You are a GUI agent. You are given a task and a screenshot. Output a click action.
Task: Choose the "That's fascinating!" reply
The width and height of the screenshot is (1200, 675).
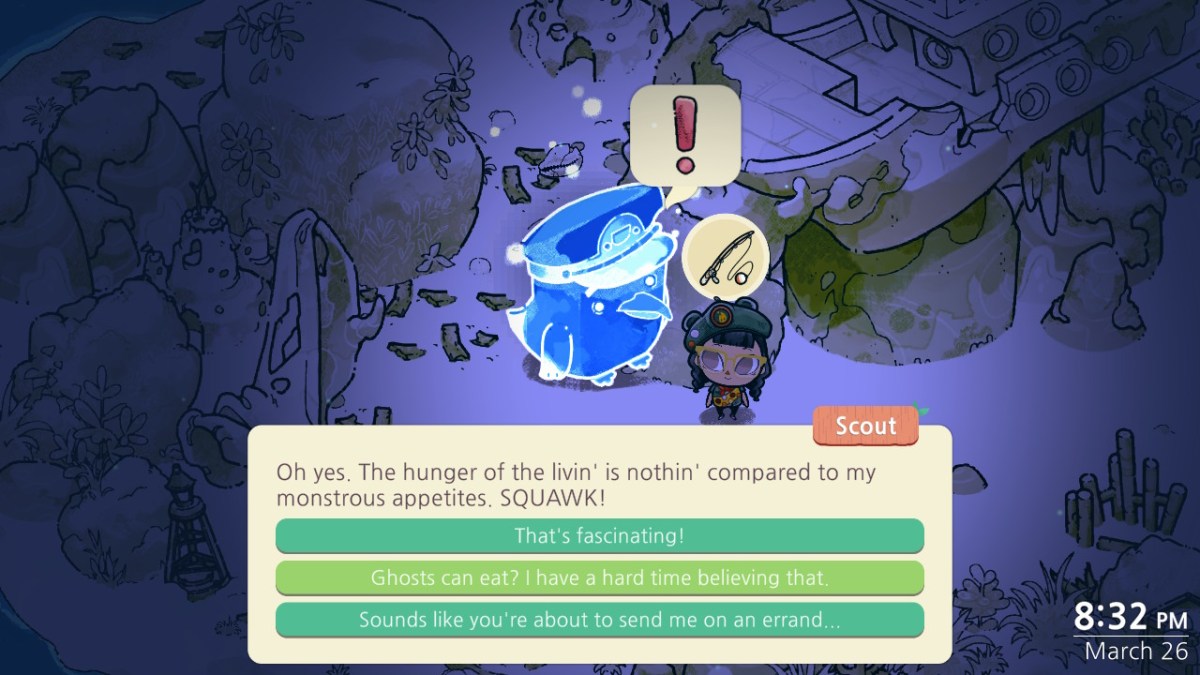pos(599,535)
